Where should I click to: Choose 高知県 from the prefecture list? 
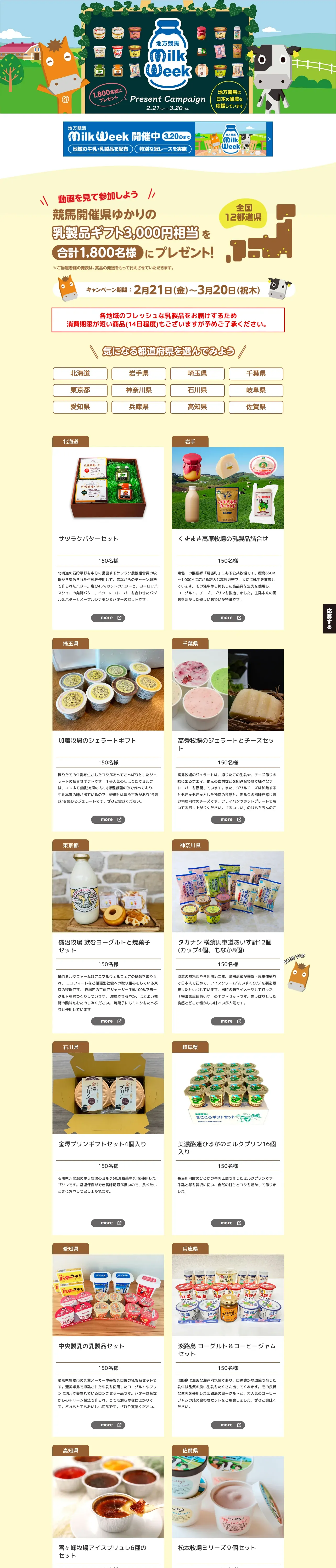pyautogui.click(x=197, y=407)
